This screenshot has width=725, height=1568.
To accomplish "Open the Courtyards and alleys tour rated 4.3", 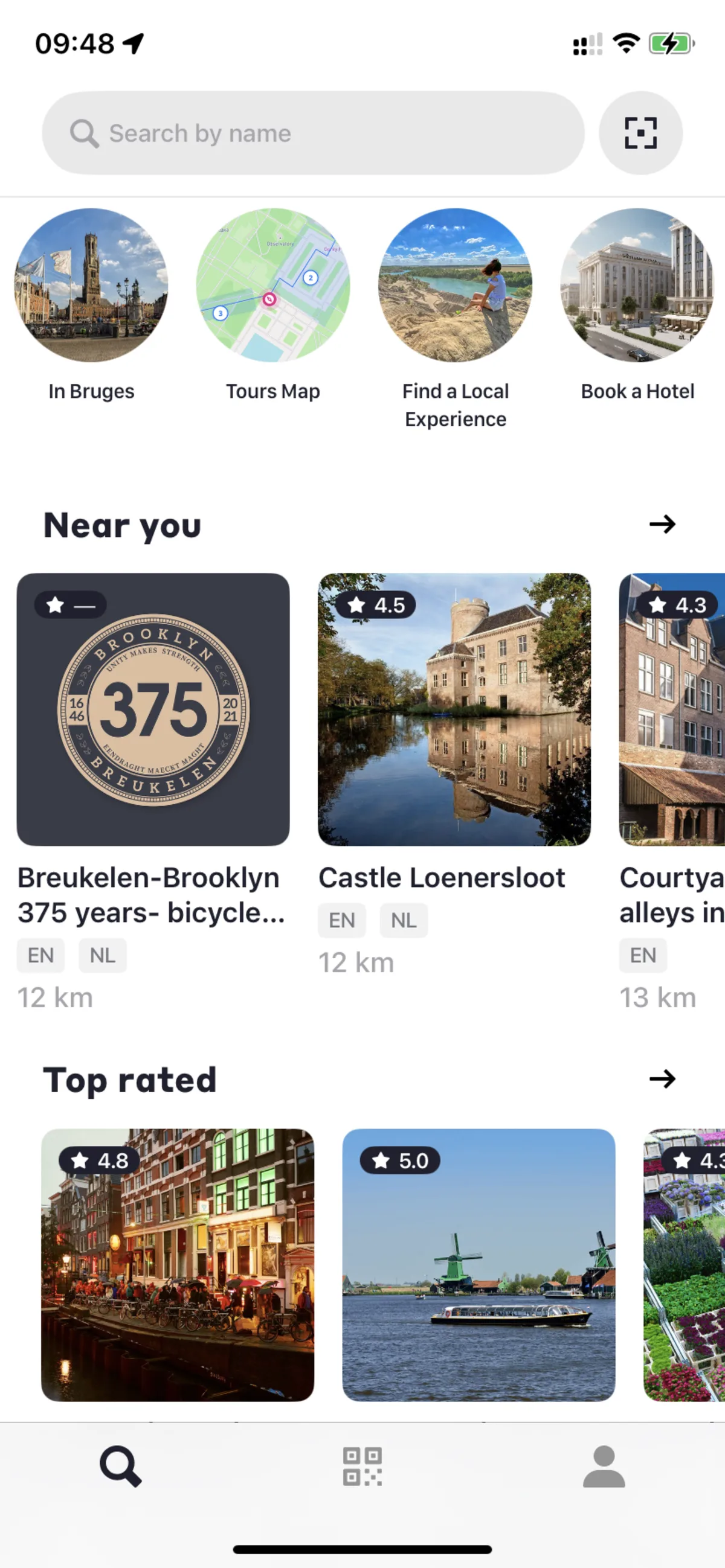I will tap(672, 710).
